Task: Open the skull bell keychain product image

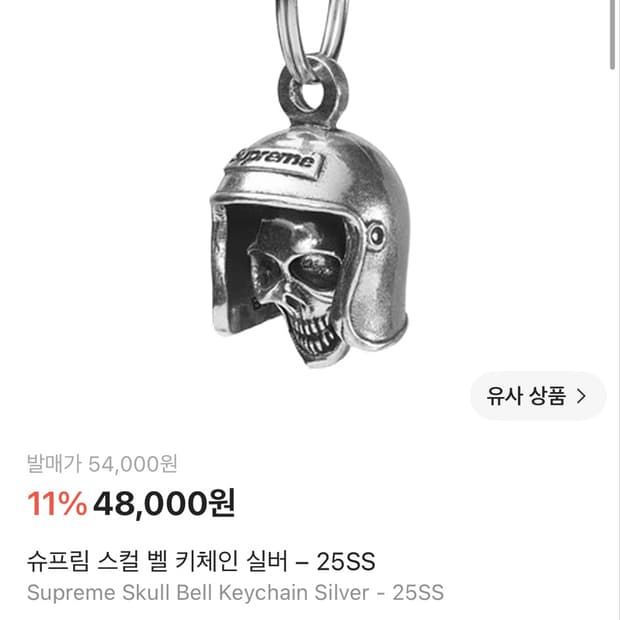Action: point(310,186)
